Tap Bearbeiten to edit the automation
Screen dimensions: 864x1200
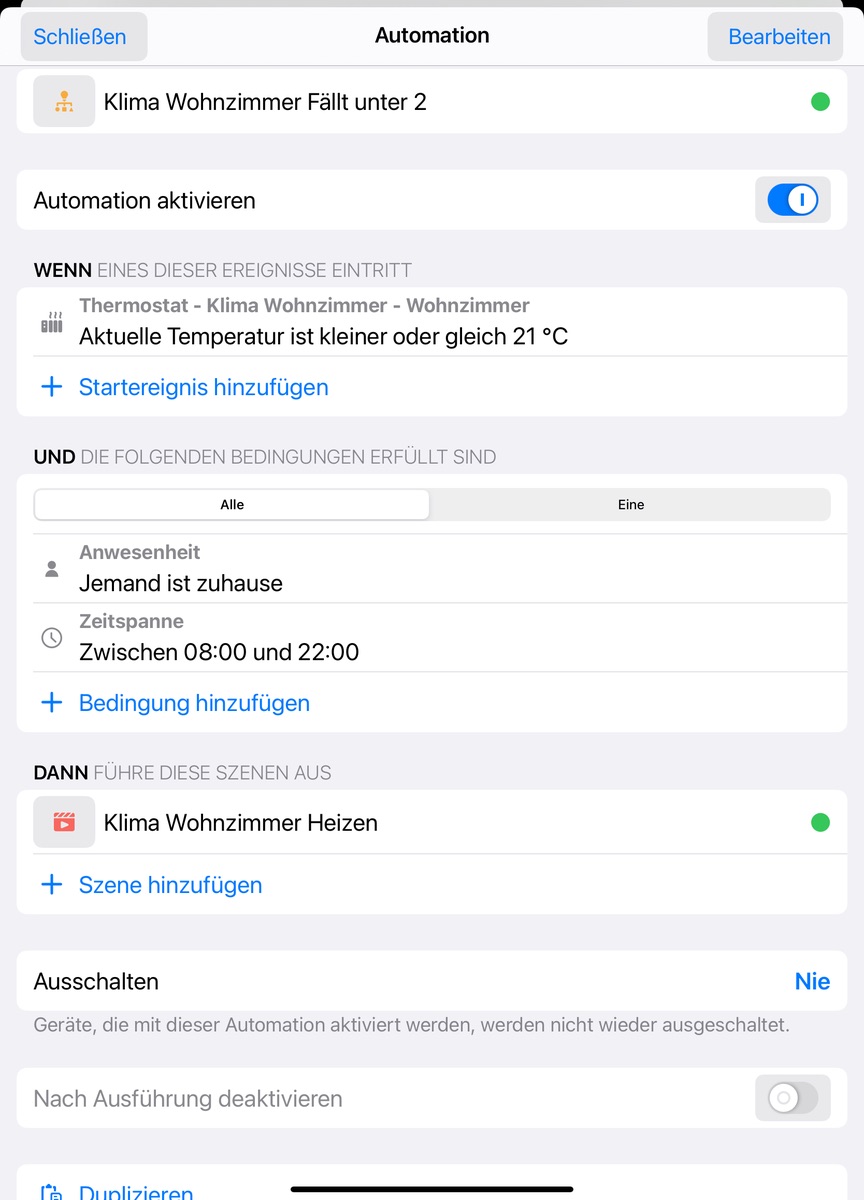click(779, 37)
